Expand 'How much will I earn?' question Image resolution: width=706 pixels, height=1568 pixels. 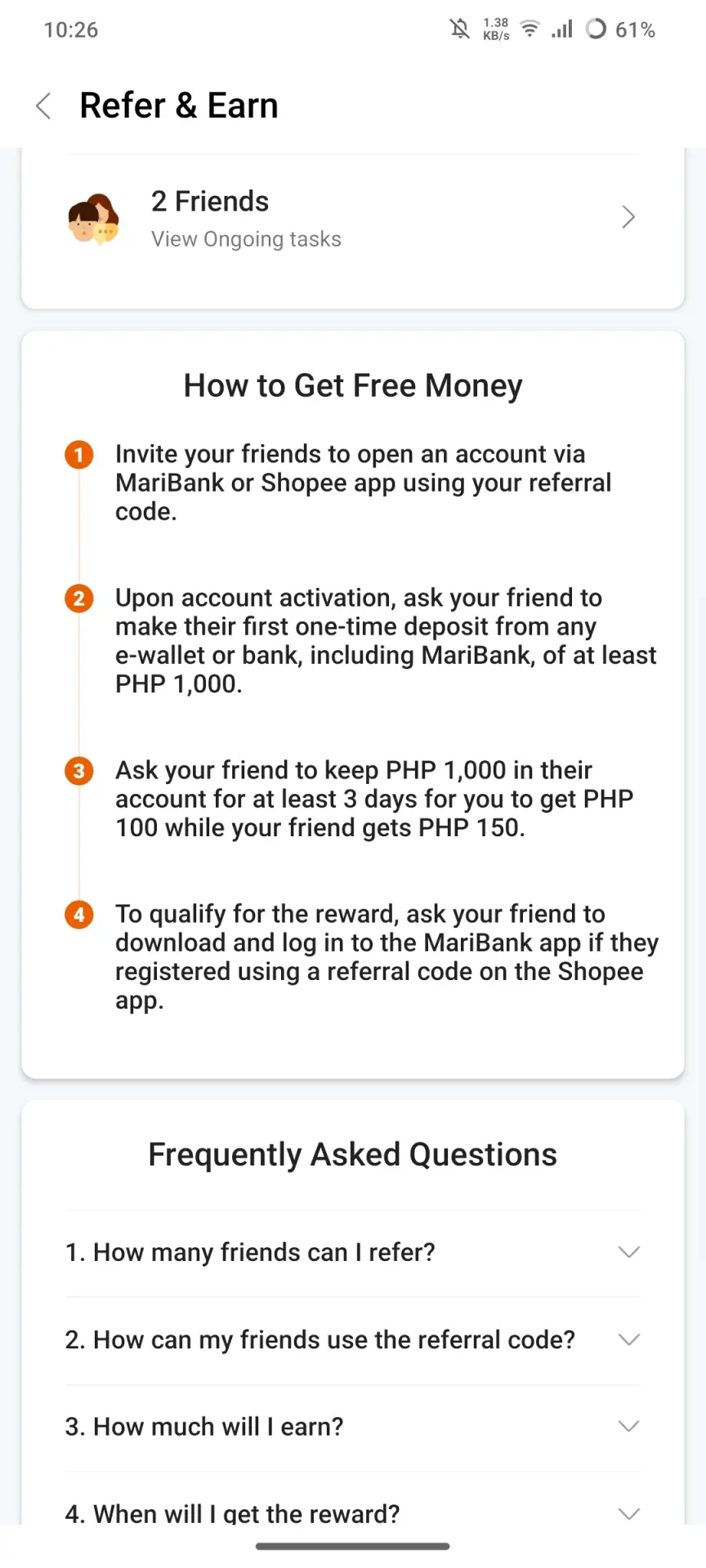coord(352,1428)
